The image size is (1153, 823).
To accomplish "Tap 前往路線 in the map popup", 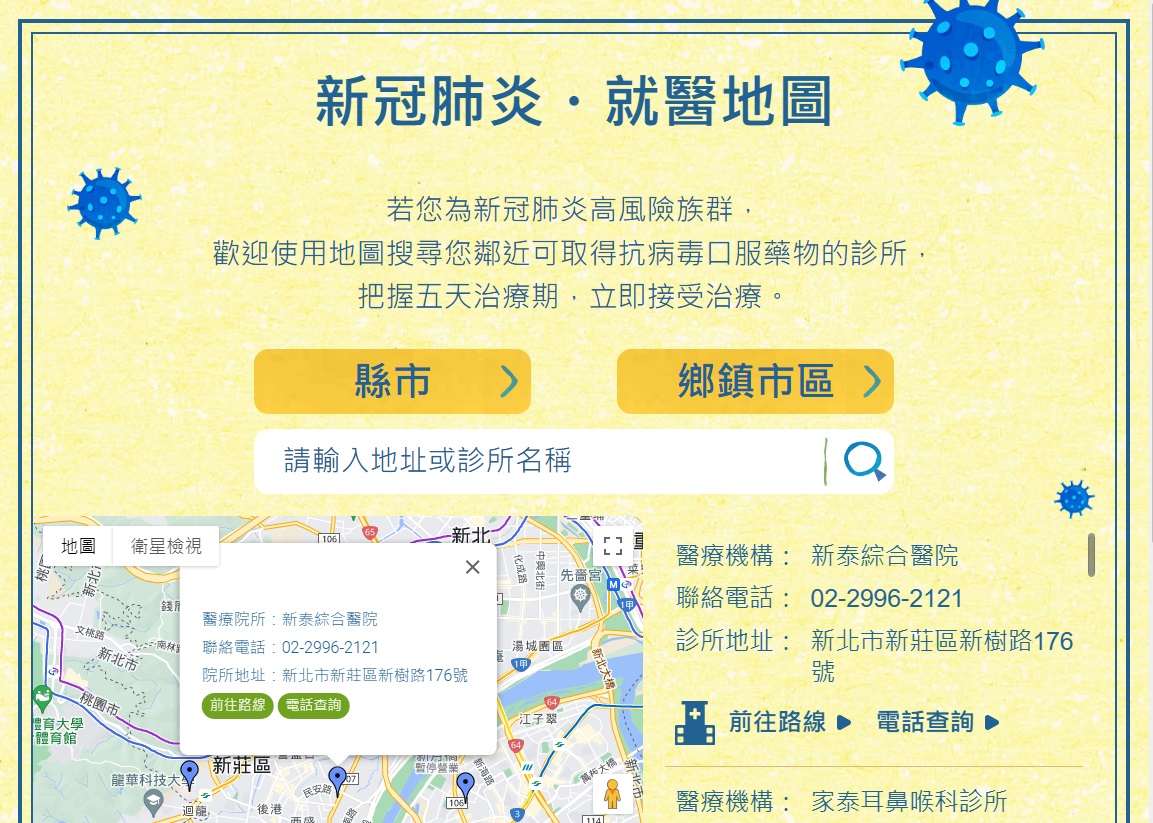I will coord(237,705).
